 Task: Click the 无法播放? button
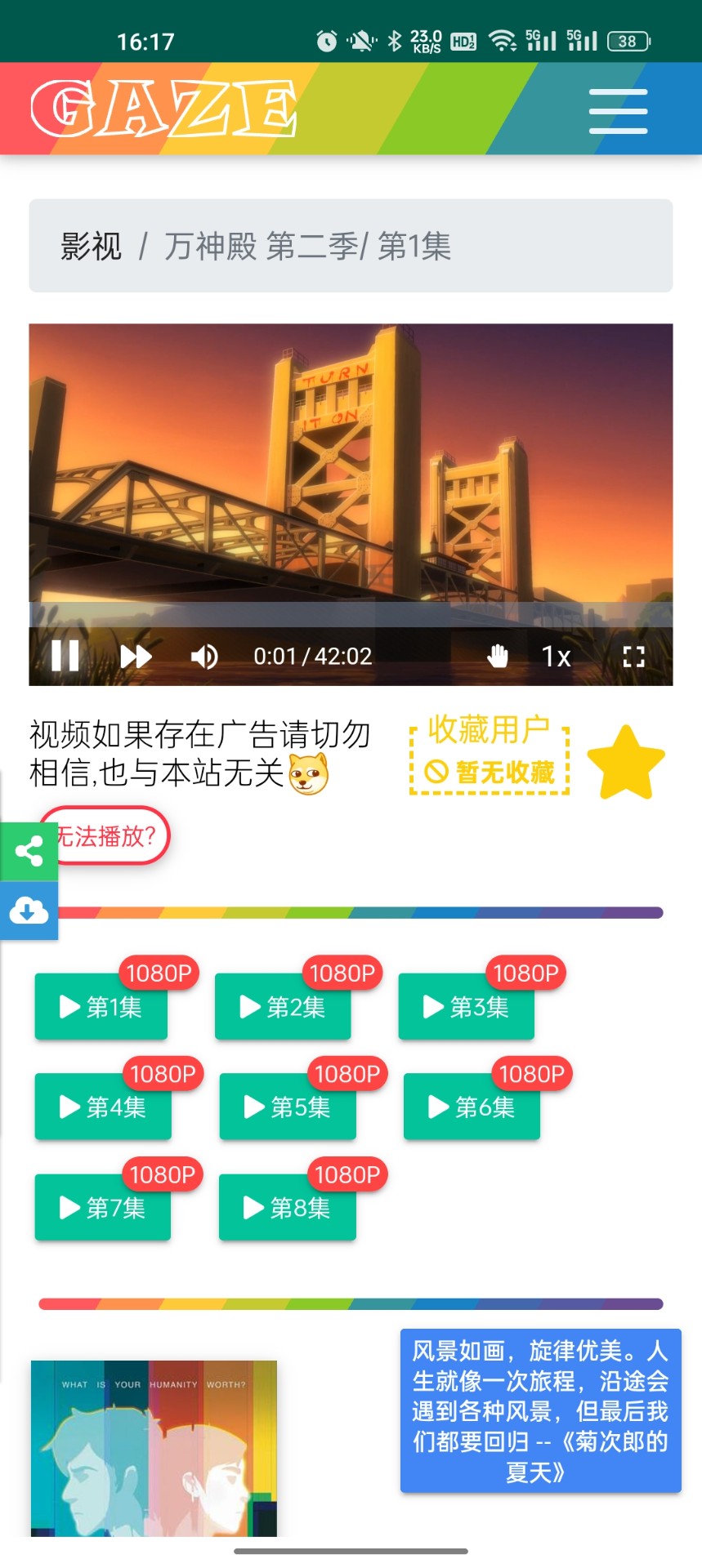tap(105, 835)
